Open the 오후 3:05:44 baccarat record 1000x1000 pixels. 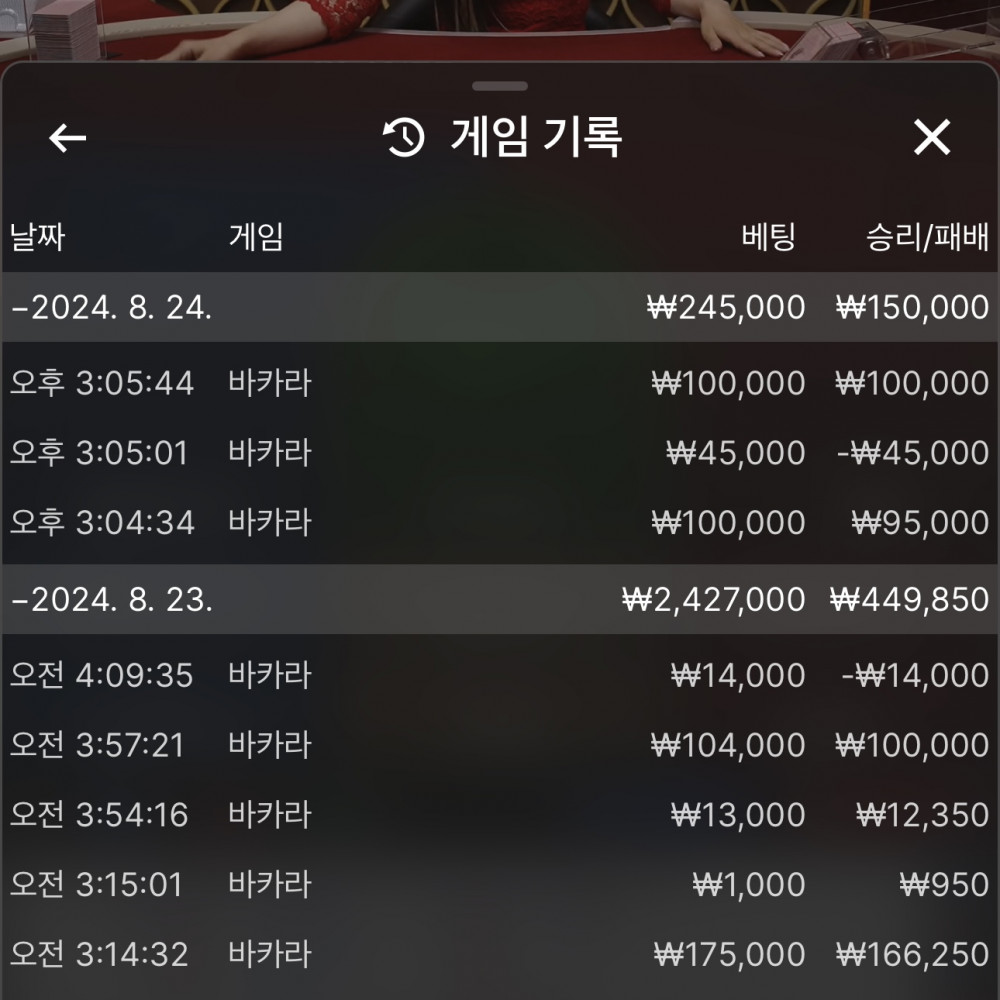click(500, 383)
